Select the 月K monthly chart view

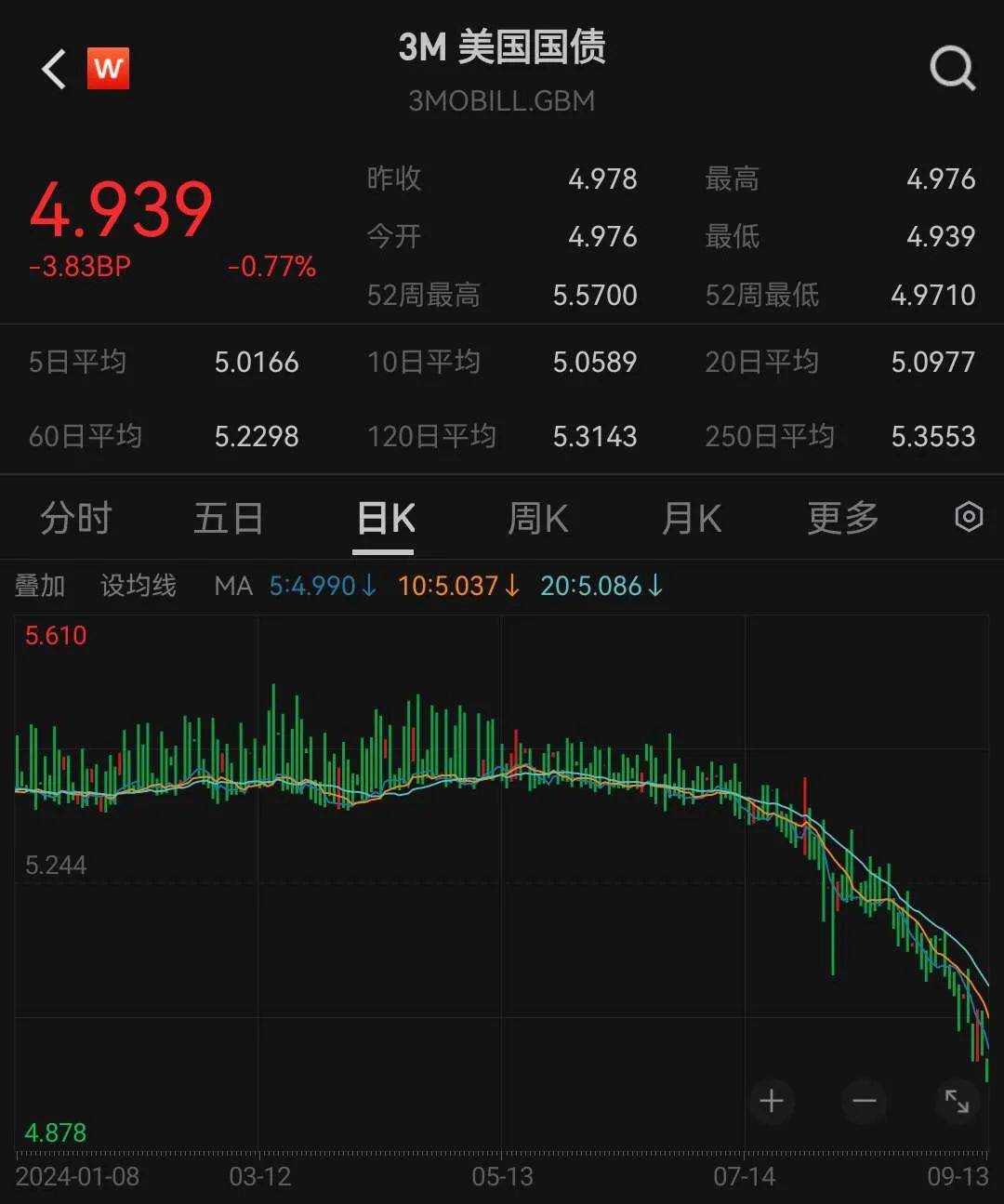pos(690,518)
